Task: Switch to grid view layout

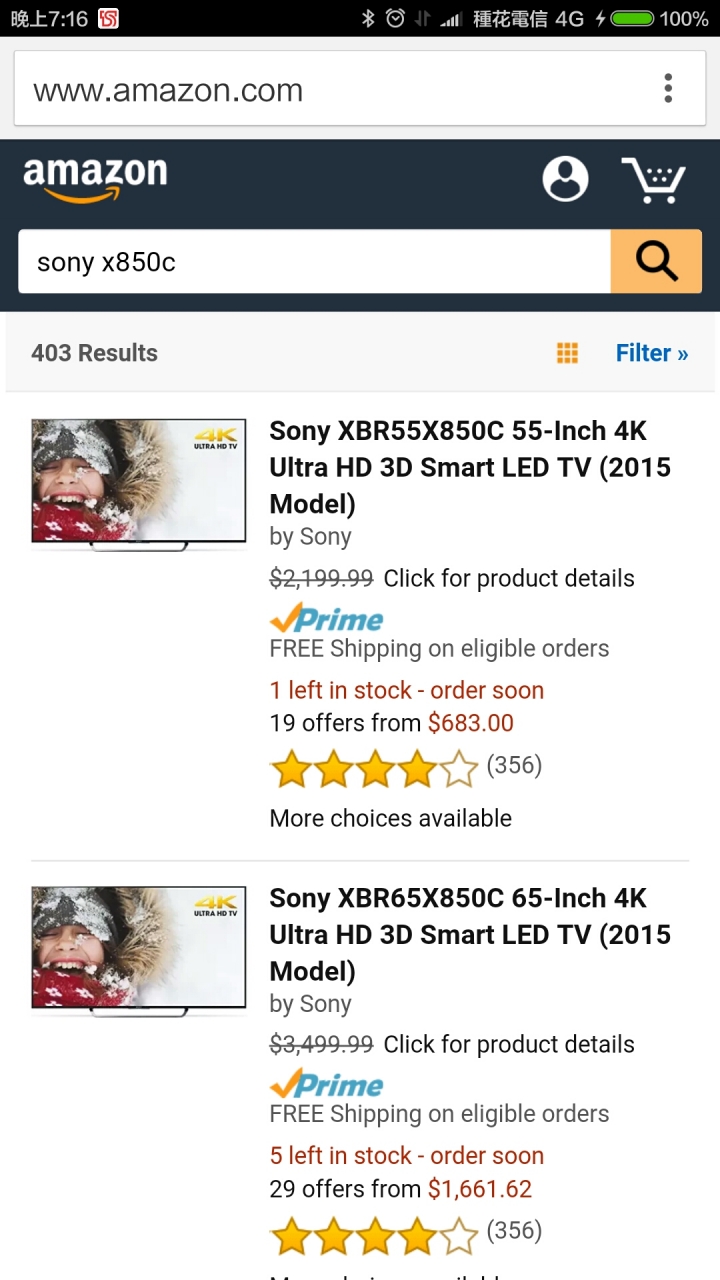Action: click(x=567, y=353)
